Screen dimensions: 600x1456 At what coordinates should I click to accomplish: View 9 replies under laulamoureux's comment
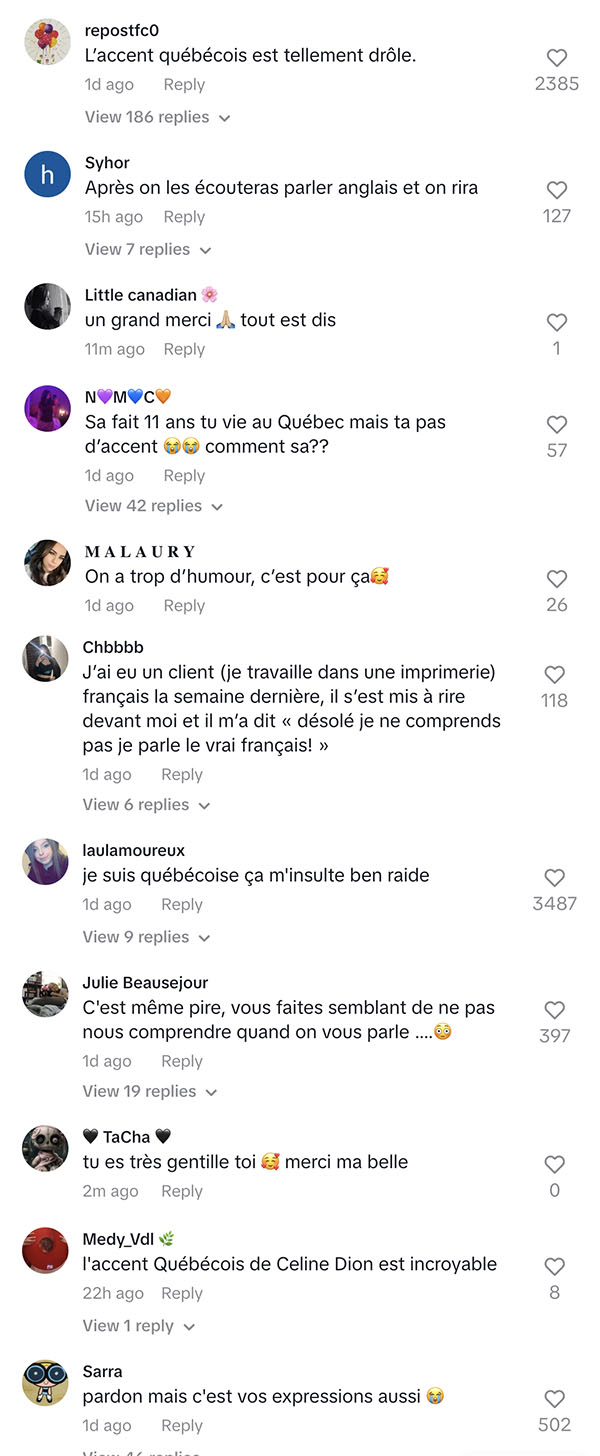(x=147, y=937)
